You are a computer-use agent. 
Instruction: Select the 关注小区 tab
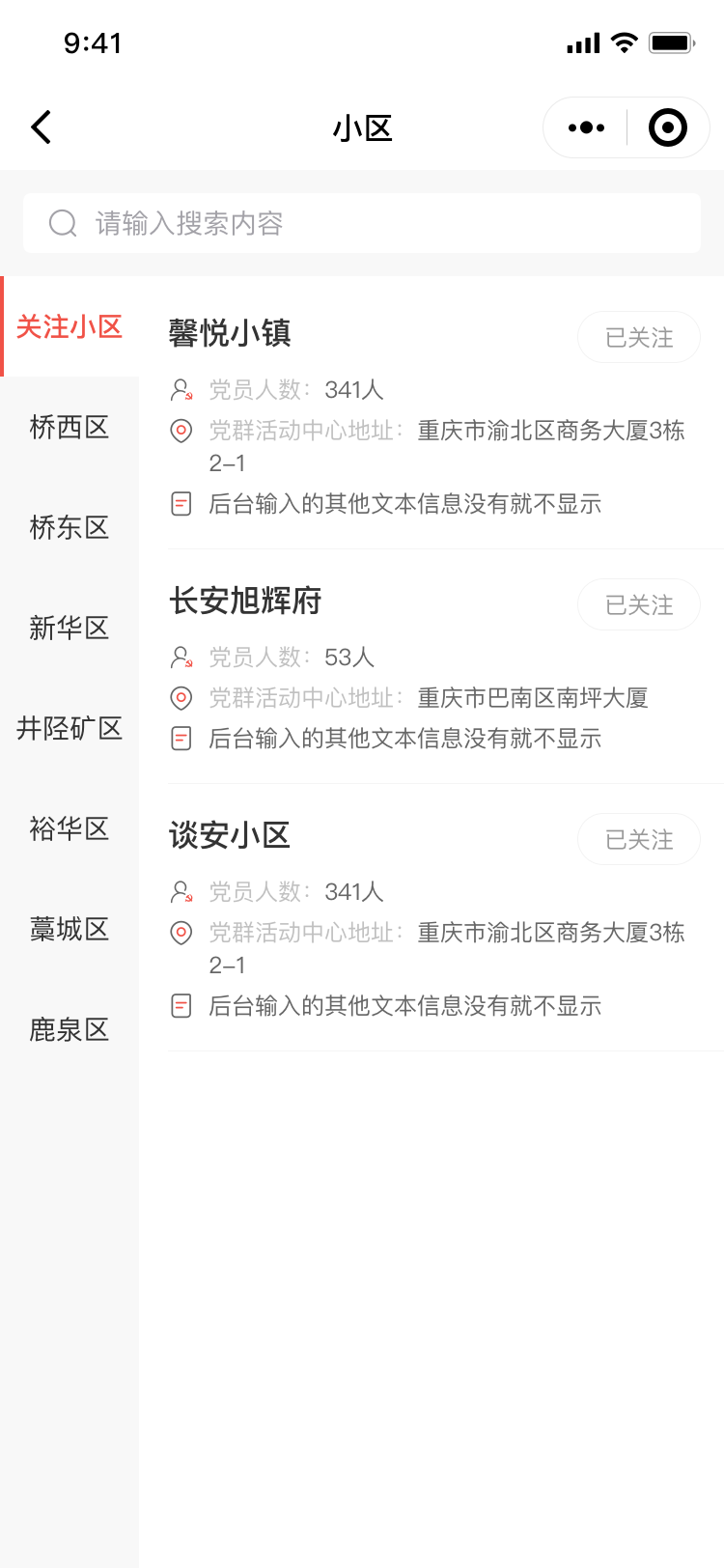pyautogui.click(x=70, y=326)
